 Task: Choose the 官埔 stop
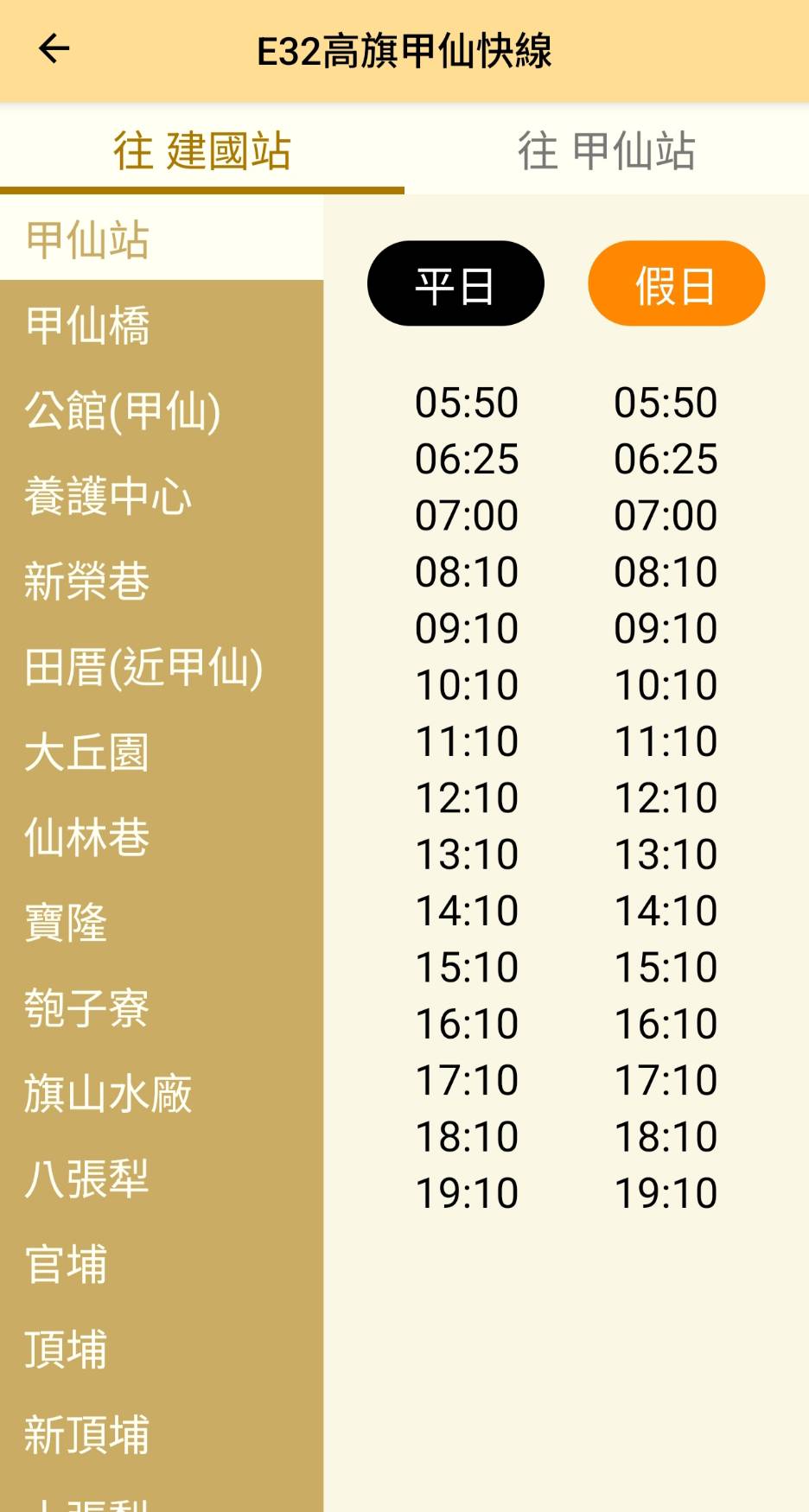(x=162, y=1264)
